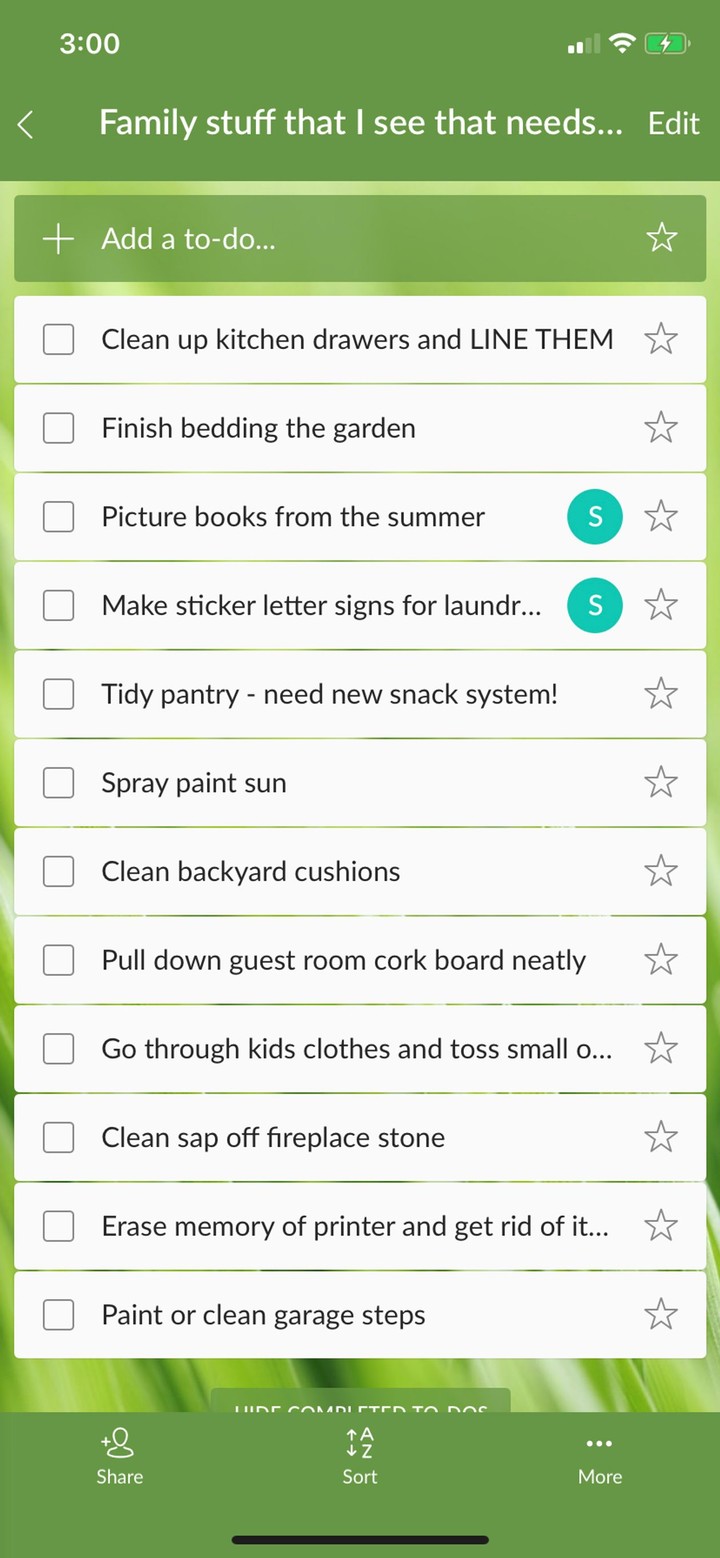Tap the Add a to-do field

(x=360, y=238)
